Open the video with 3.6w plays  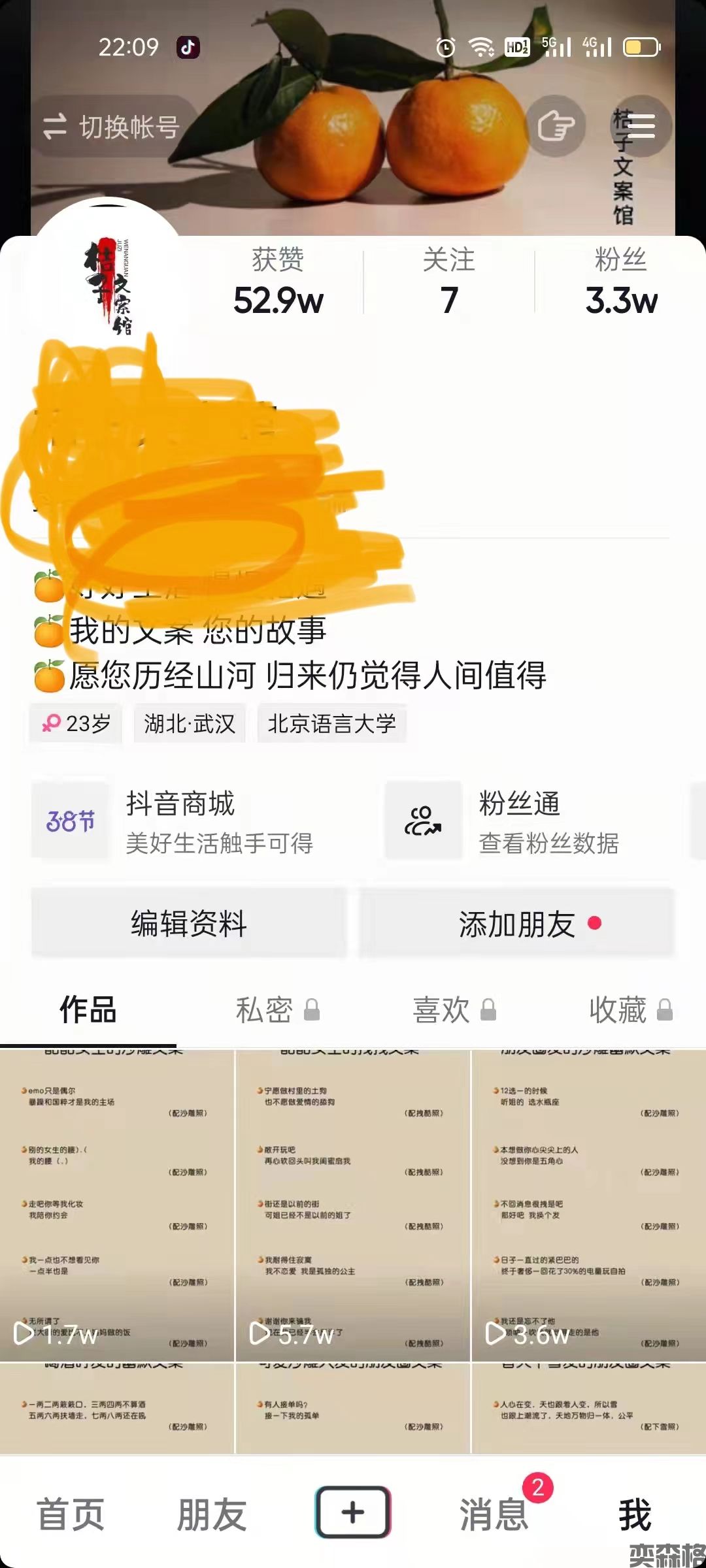[x=588, y=1205]
